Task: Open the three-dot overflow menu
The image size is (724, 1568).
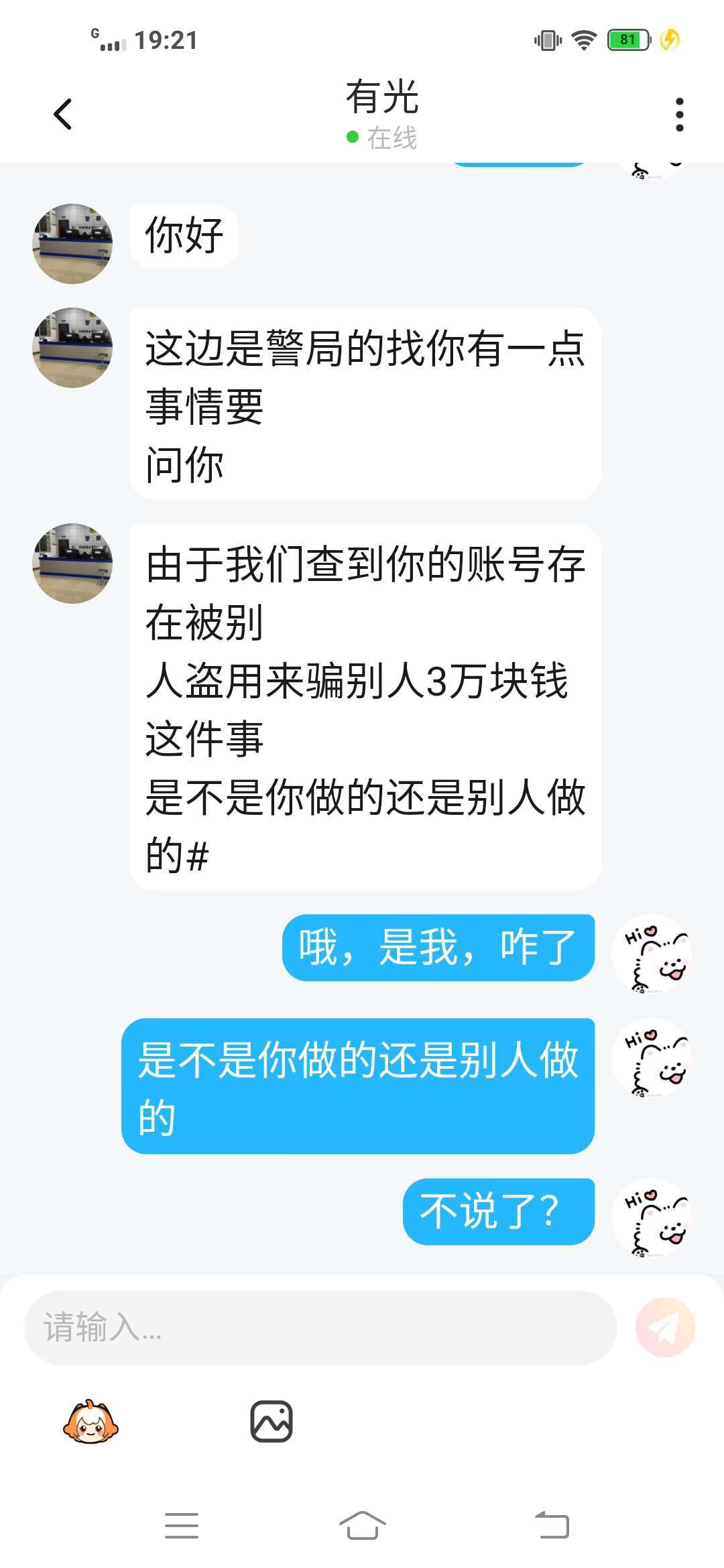Action: [x=679, y=115]
